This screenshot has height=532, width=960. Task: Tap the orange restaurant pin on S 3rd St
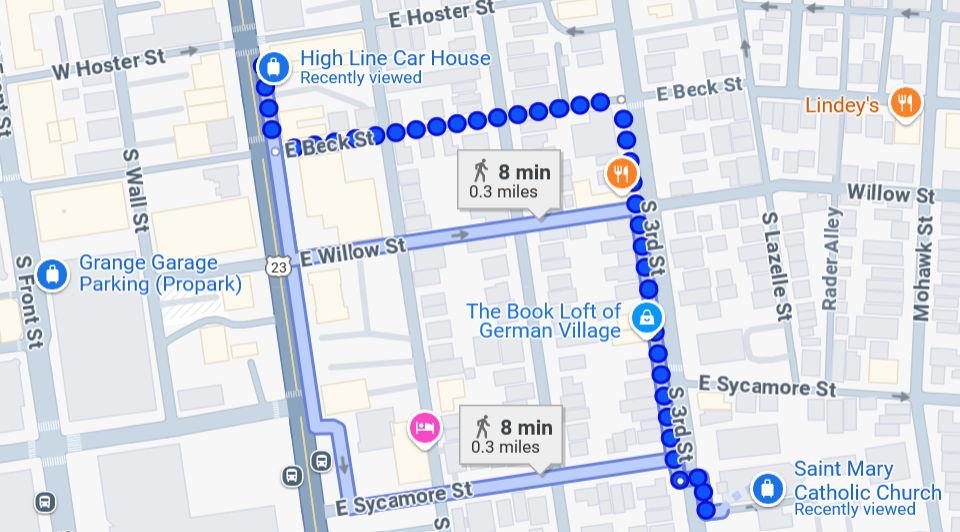[x=621, y=172]
